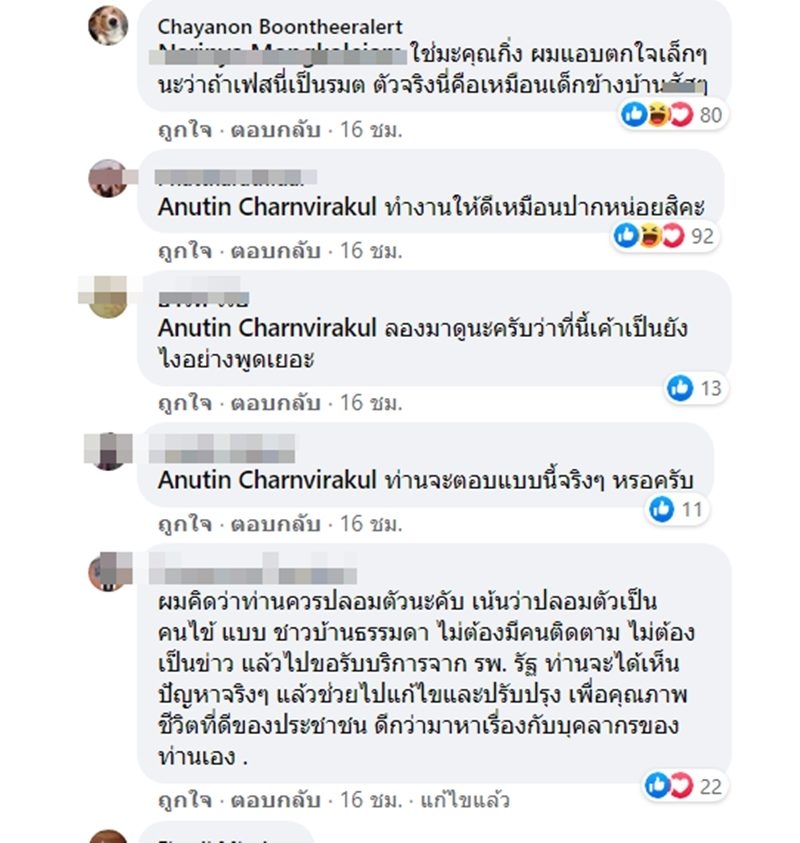Like Chayanon Boontheeralert's comment with ถูกใจ
This screenshot has height=843, width=800.
[x=184, y=129]
